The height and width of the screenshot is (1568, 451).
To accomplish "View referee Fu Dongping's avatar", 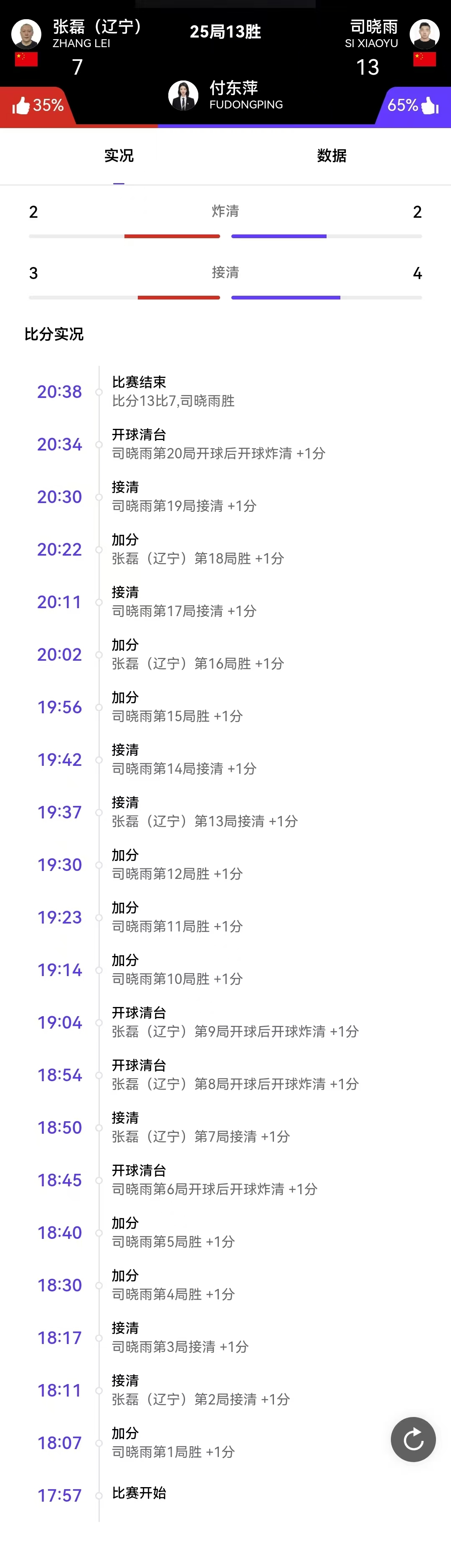I will 183,96.
